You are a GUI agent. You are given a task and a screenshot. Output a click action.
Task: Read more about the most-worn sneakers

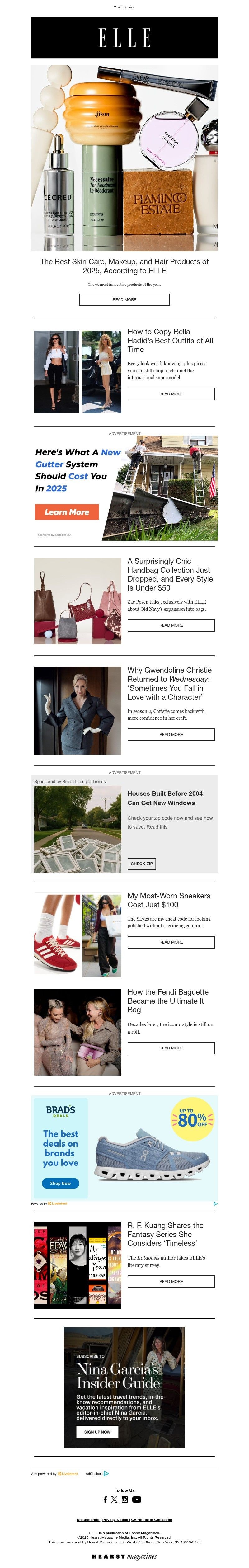pyautogui.click(x=171, y=942)
